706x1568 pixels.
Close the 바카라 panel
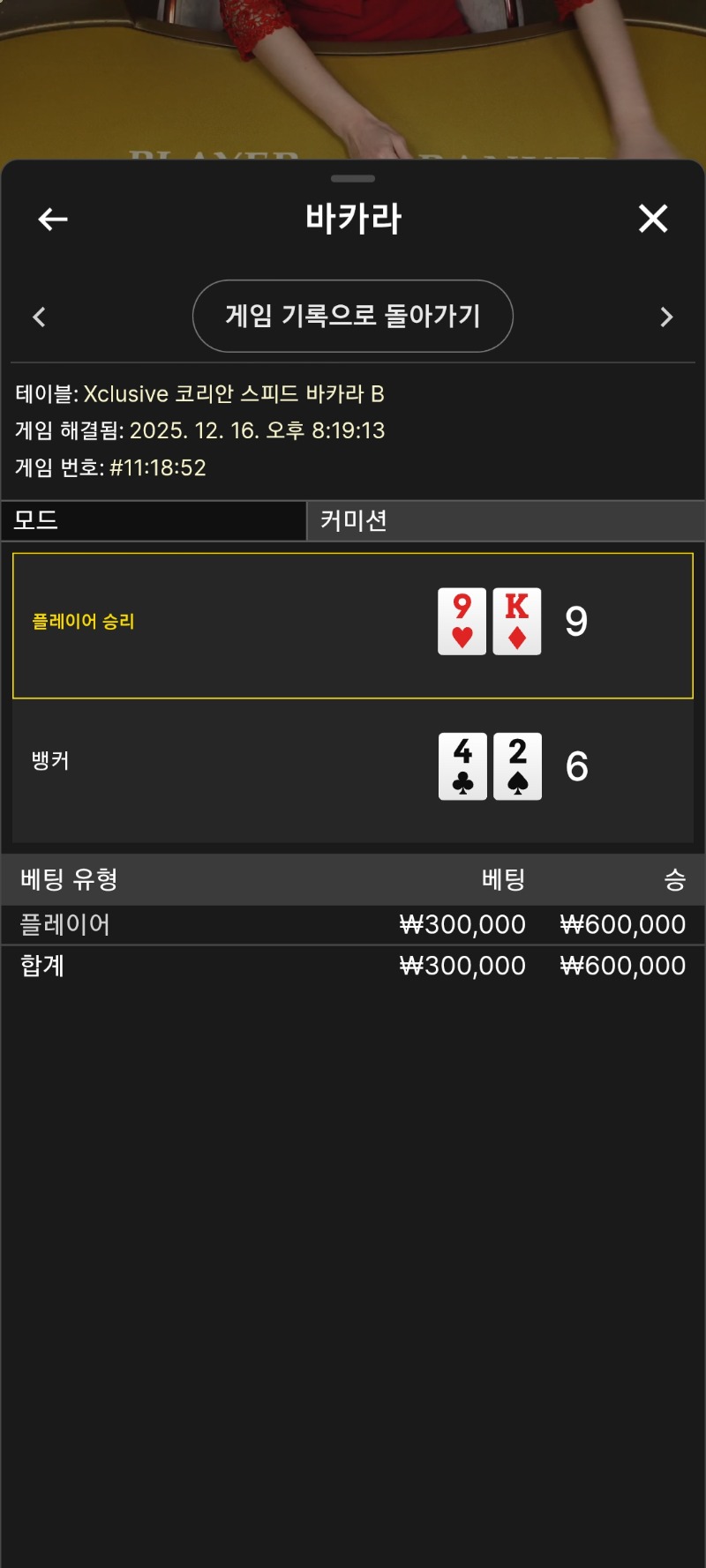pyautogui.click(x=653, y=219)
